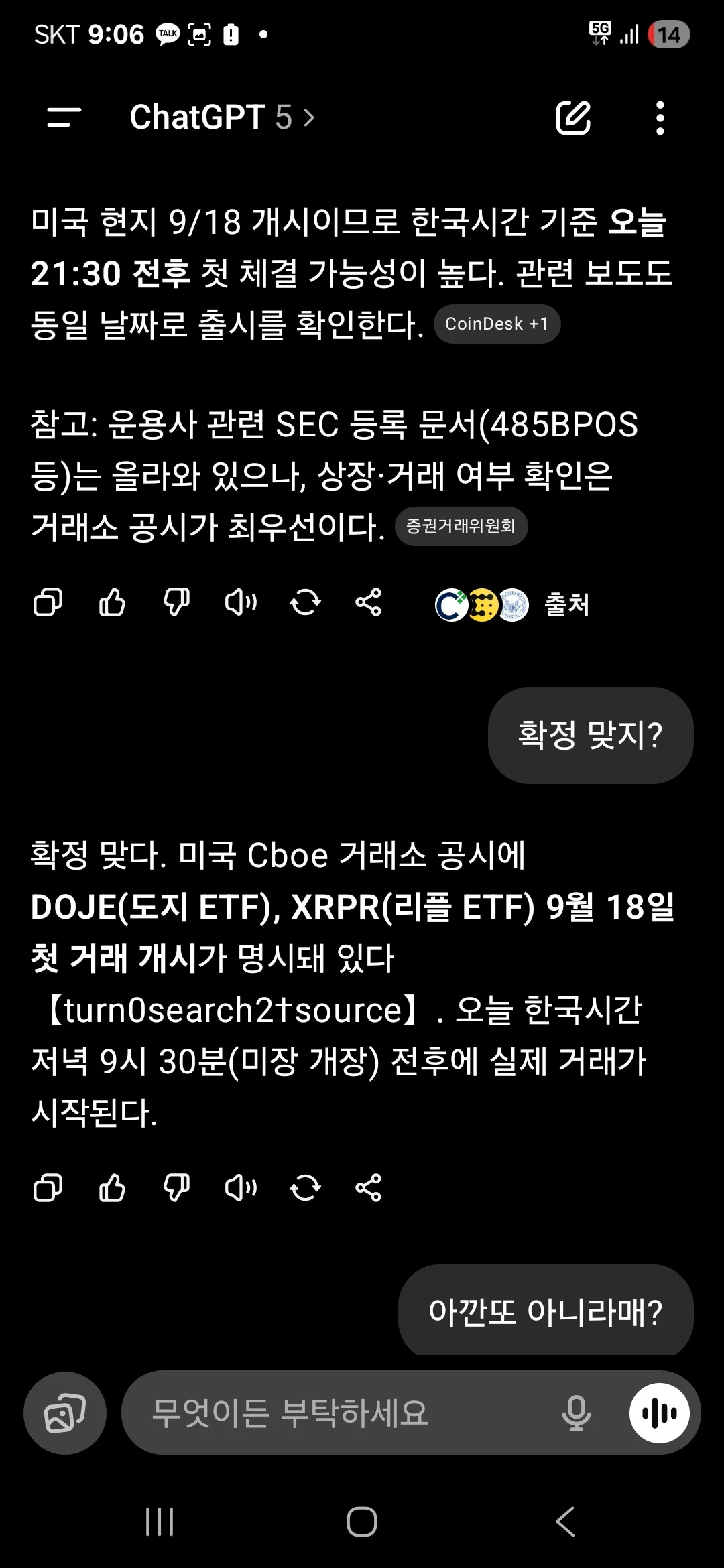Viewport: 724px width, 1568px height.
Task: Like the first answer with thumbs up
Action: tap(112, 603)
